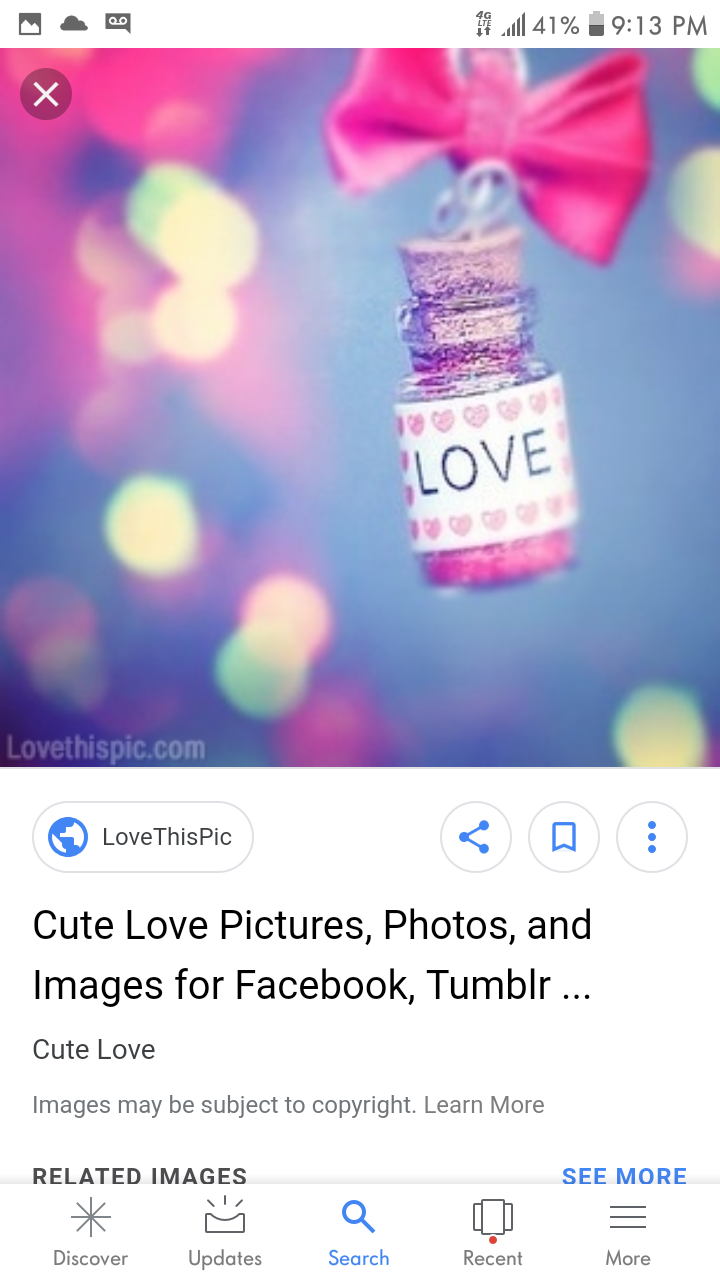
Task: Open the three-dot overflow menu
Action: [652, 837]
